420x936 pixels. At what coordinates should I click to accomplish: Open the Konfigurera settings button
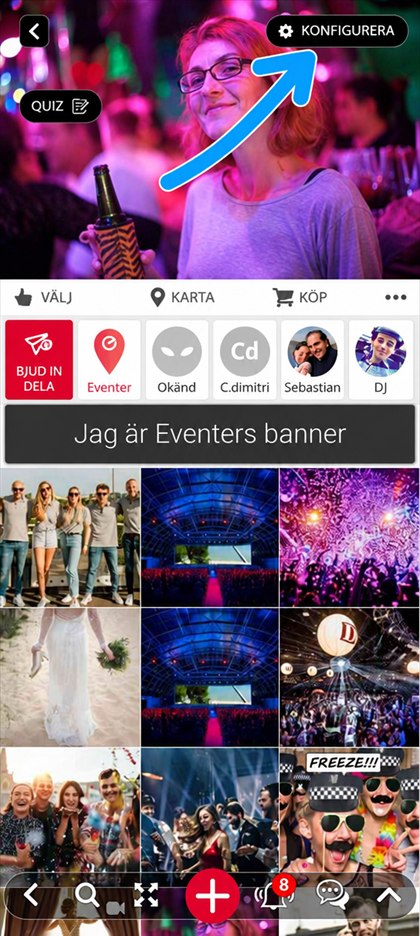point(337,31)
